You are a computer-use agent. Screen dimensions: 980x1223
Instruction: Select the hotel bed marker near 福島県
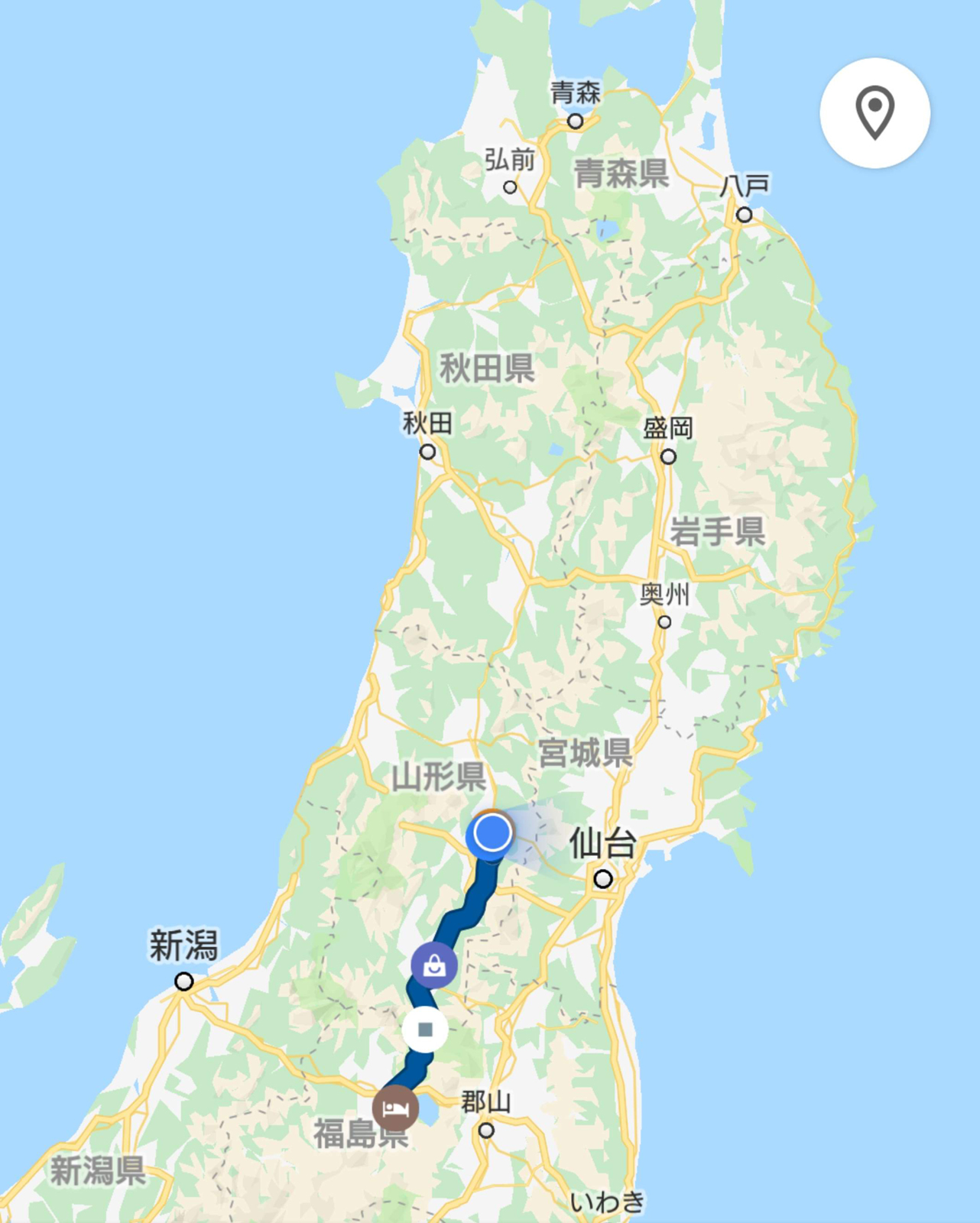point(395,1108)
